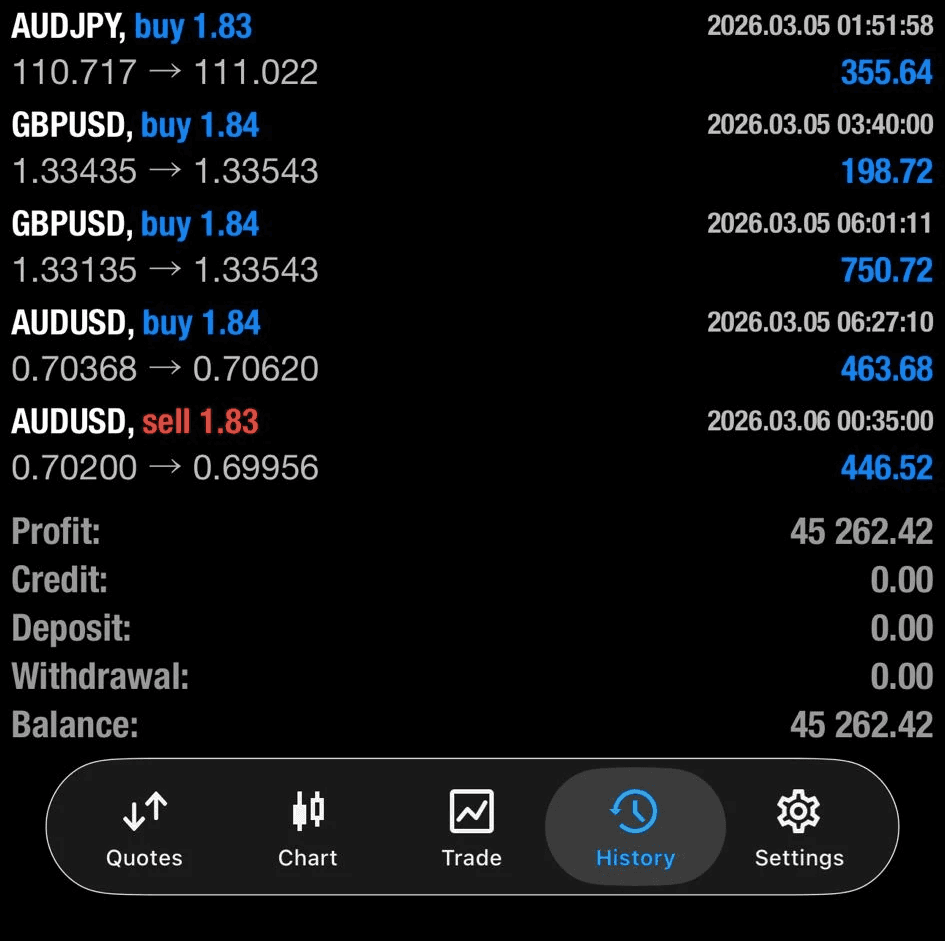The width and height of the screenshot is (945, 941).
Task: Select the History tab
Action: coord(635,827)
